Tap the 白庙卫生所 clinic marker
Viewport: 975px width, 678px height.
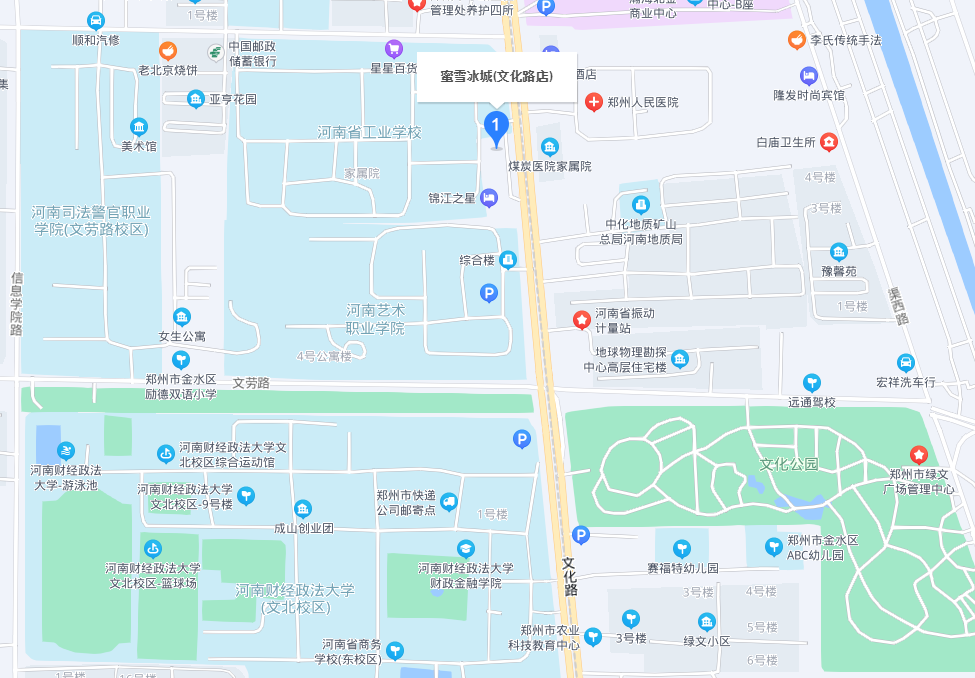click(x=828, y=142)
